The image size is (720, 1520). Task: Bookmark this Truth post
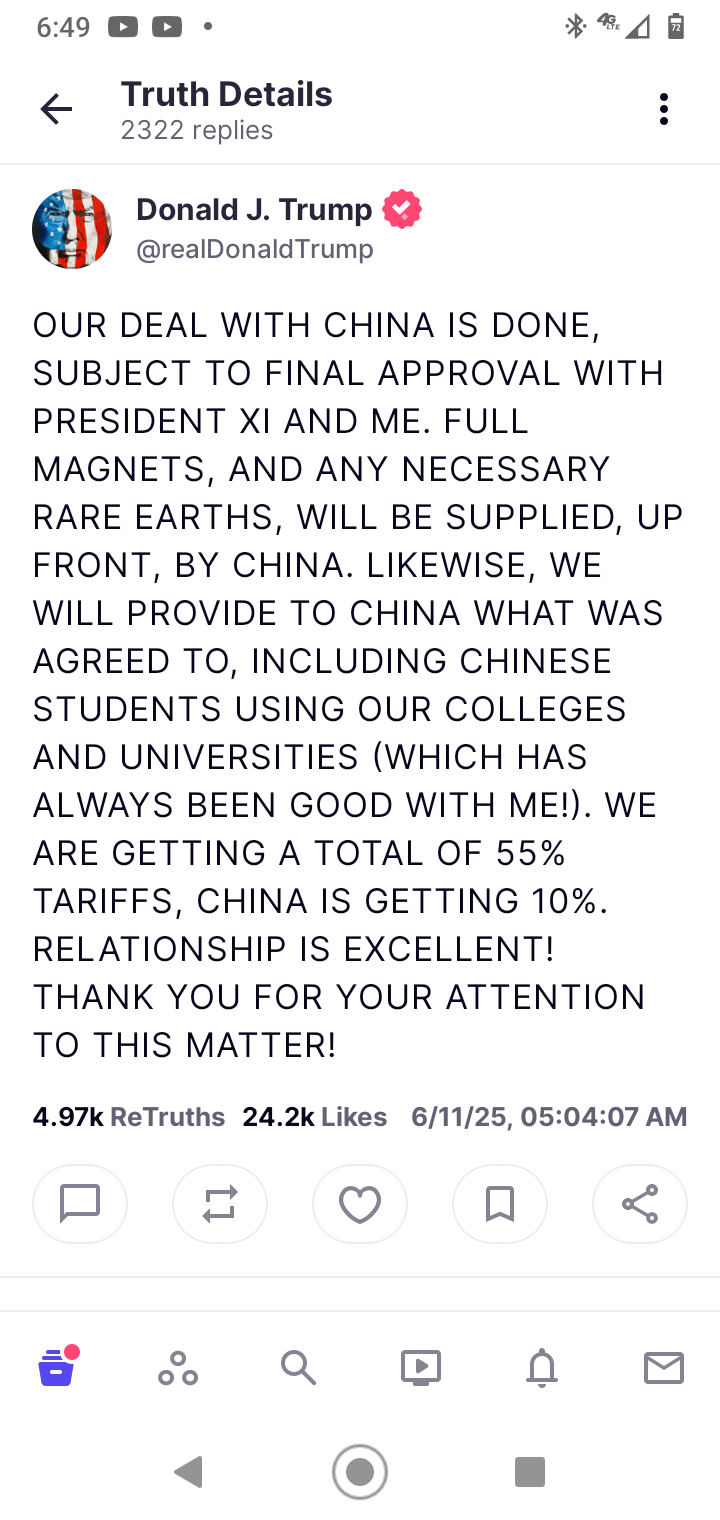click(500, 1203)
